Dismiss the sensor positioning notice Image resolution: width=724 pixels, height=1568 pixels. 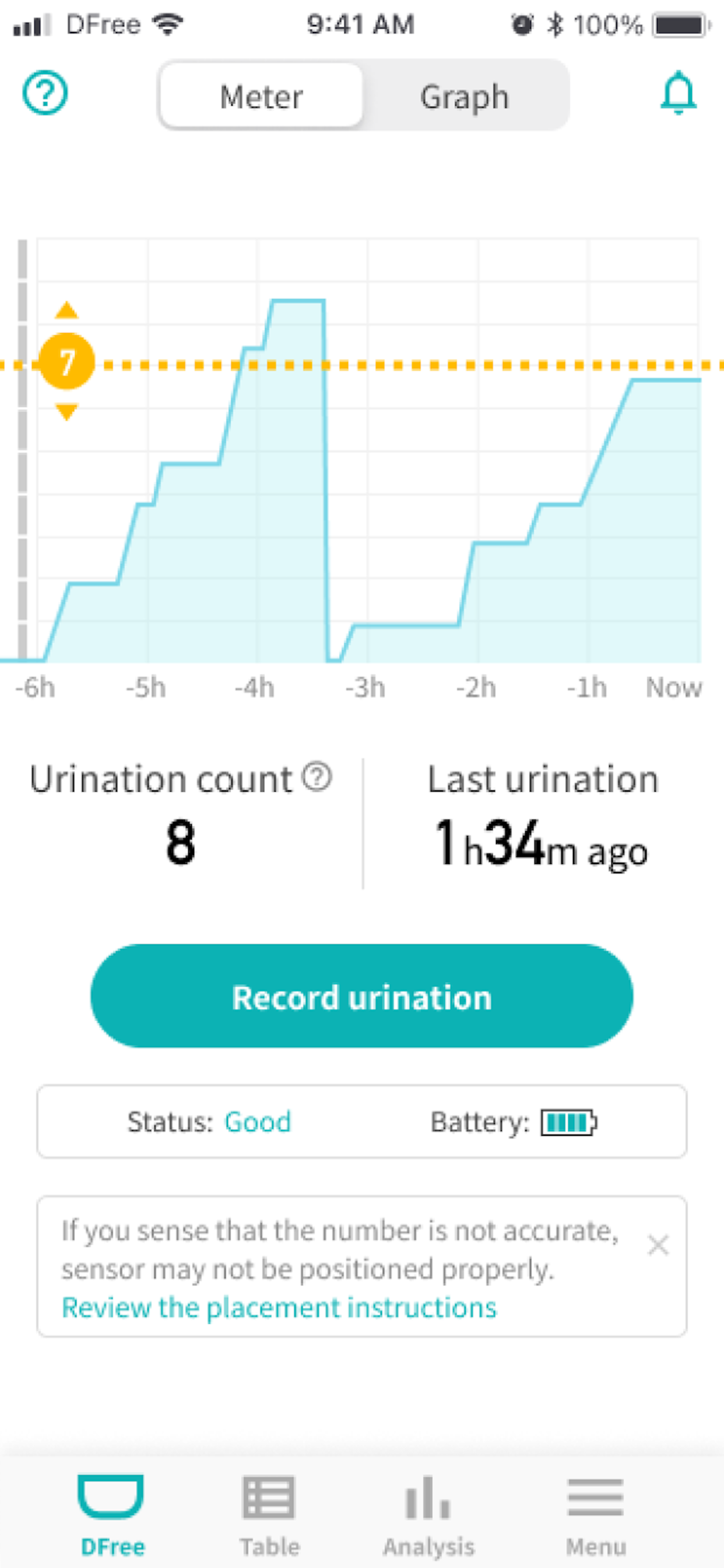658,1245
